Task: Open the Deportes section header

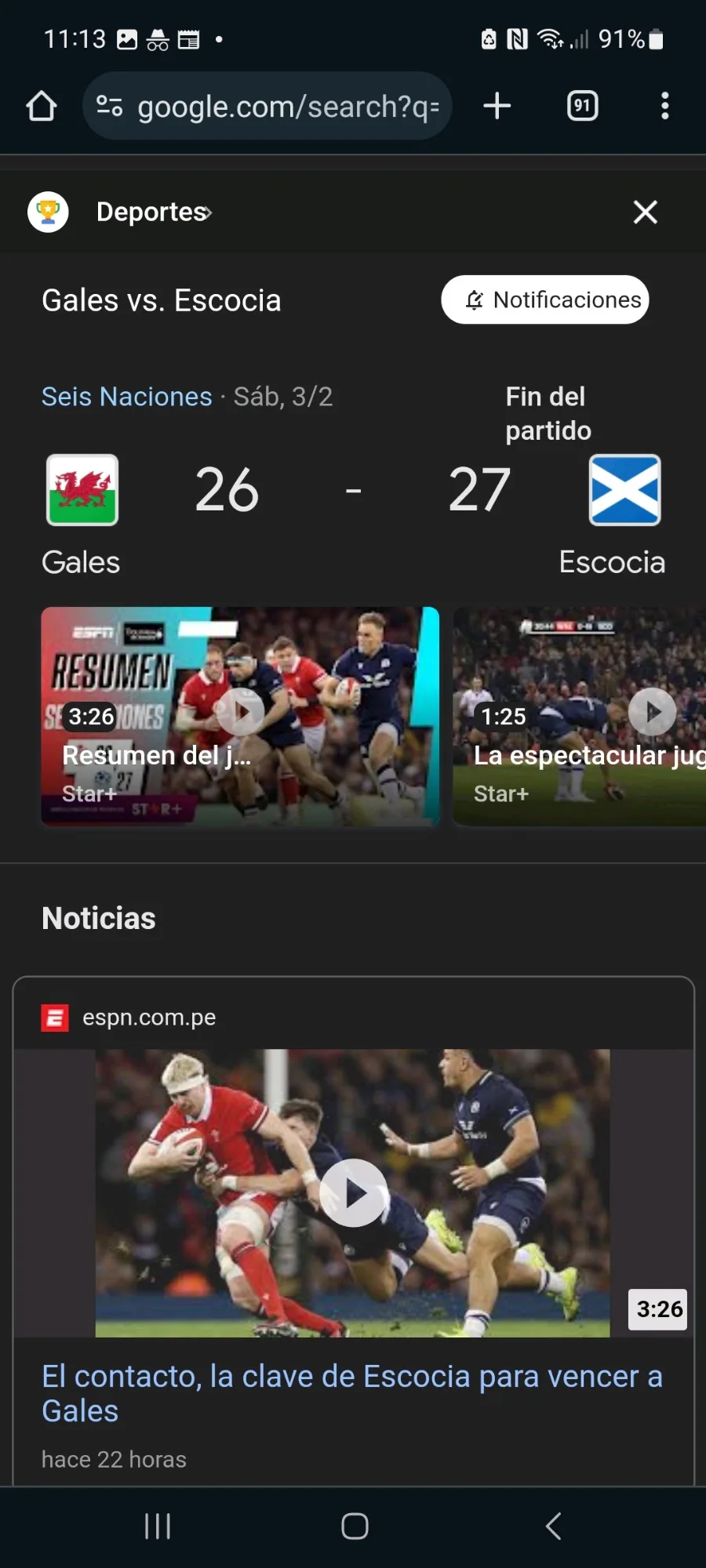Action: click(154, 212)
